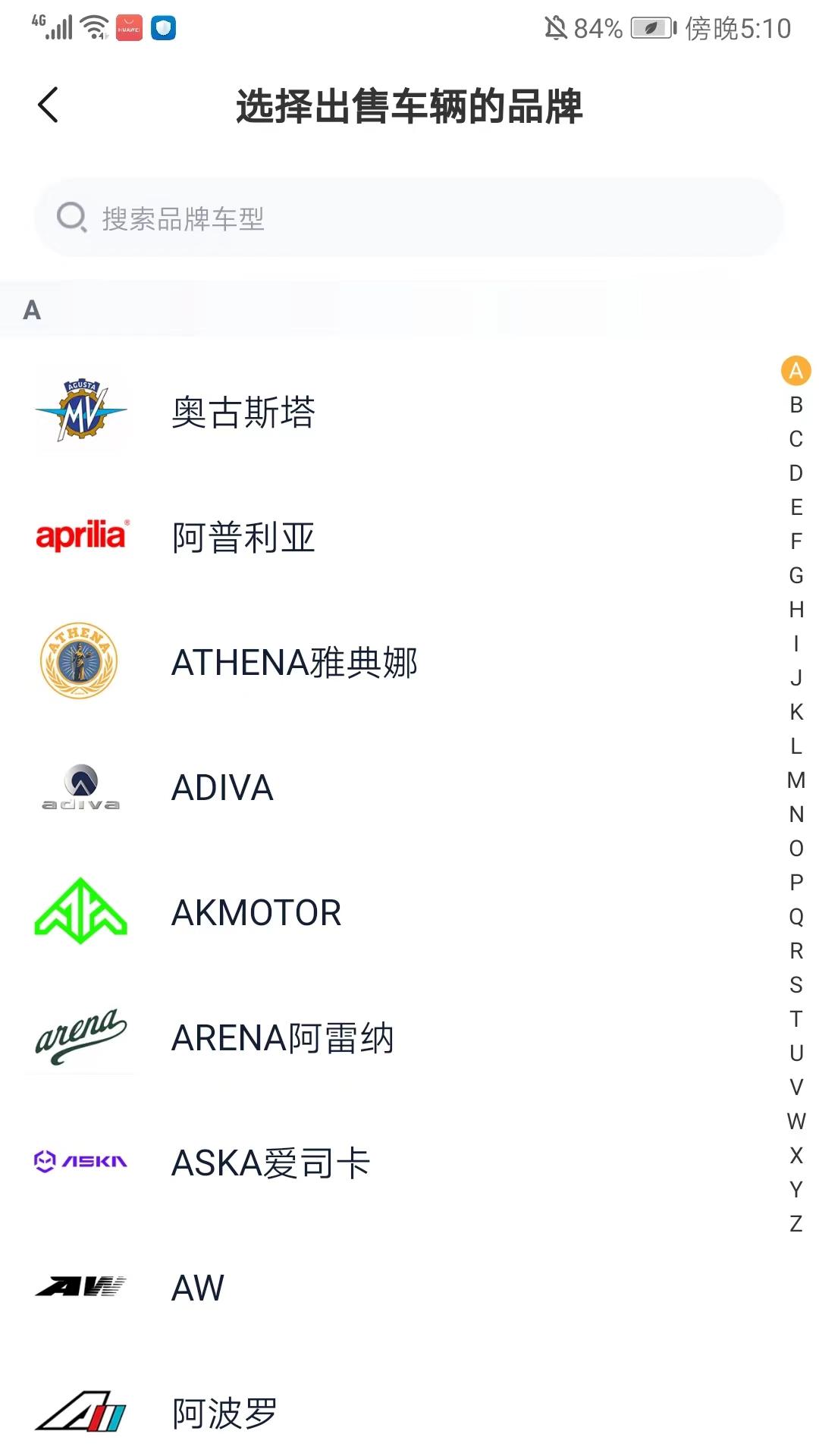Jump to letter Z in the index
Viewport: 819px width, 1456px height.
tap(795, 1224)
